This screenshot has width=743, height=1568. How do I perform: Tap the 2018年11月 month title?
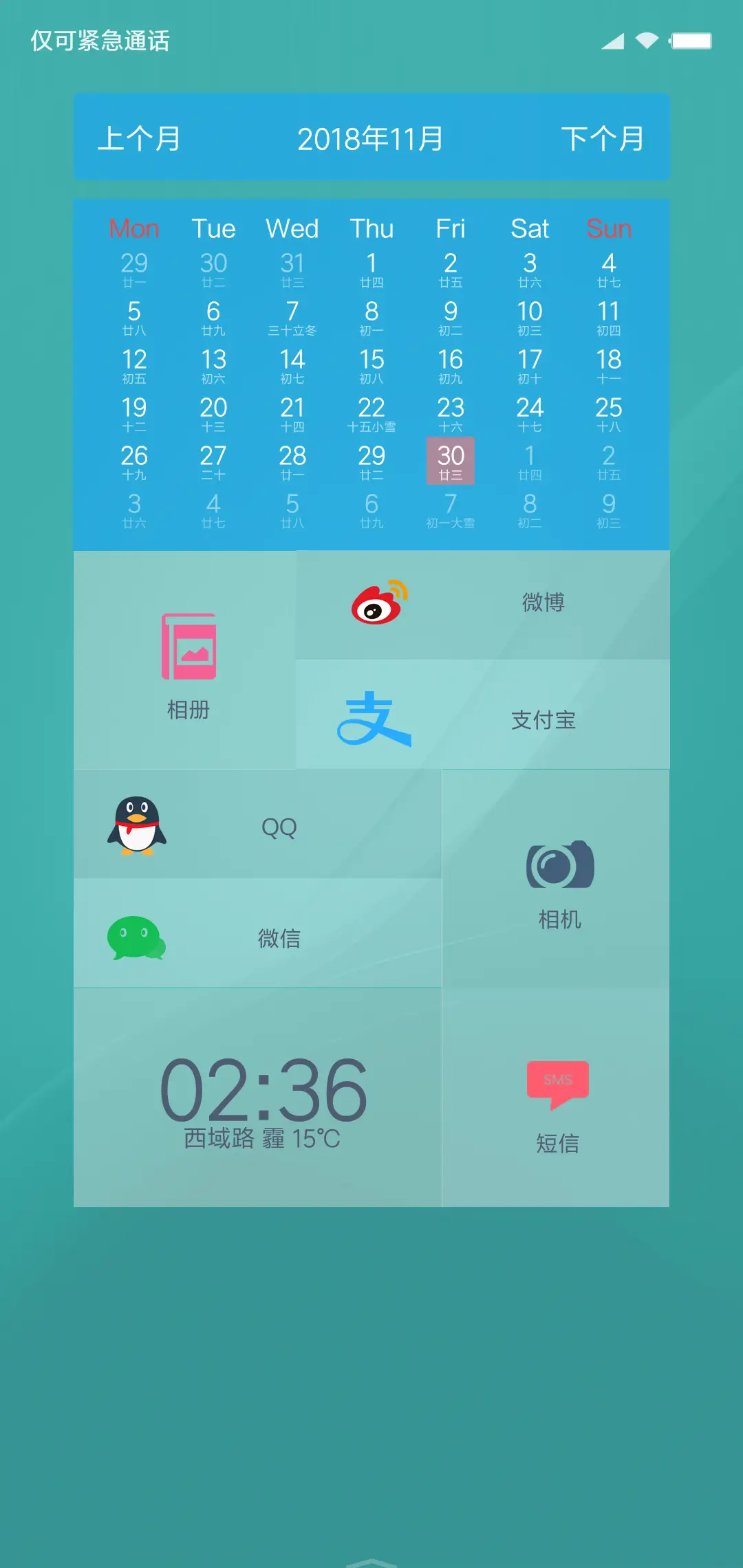(371, 139)
